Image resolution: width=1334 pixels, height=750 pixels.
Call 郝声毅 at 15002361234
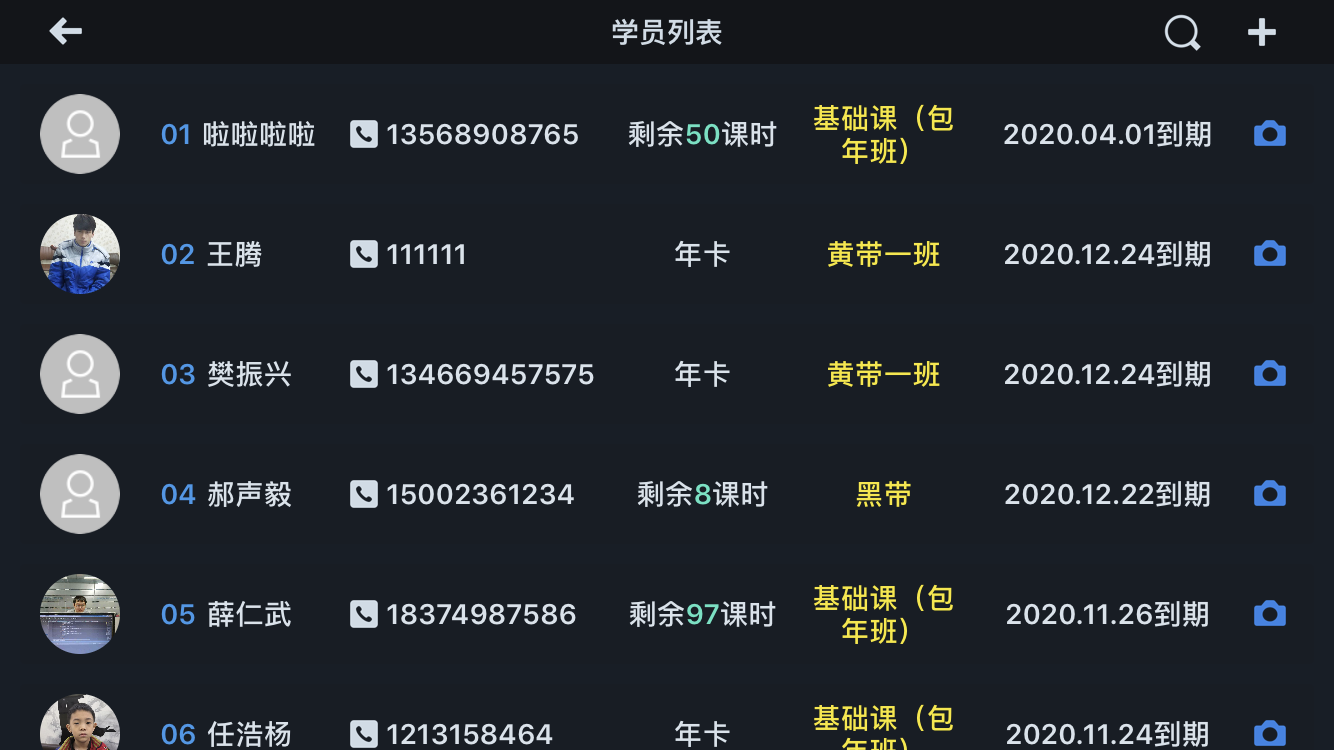[x=462, y=495]
